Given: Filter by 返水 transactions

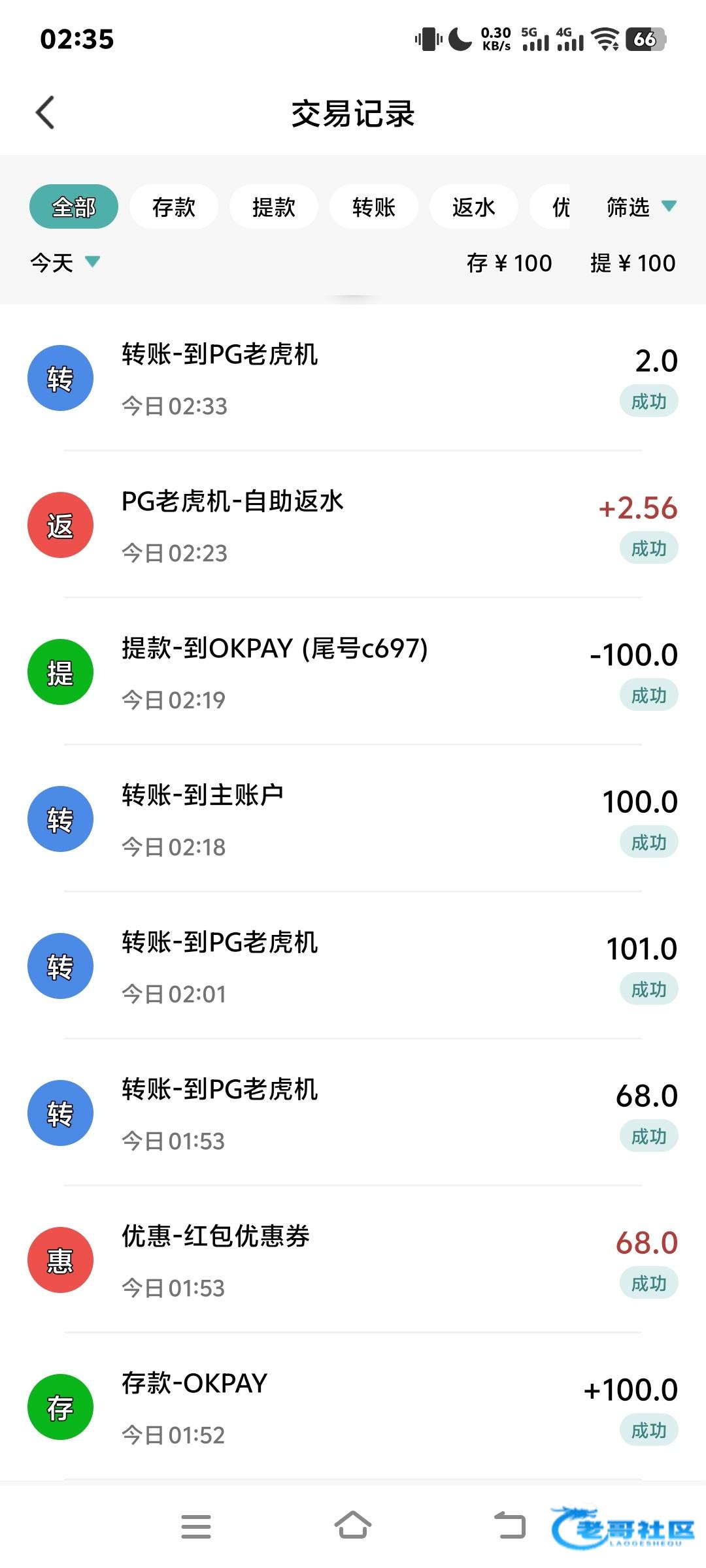Looking at the screenshot, I should tap(474, 206).
